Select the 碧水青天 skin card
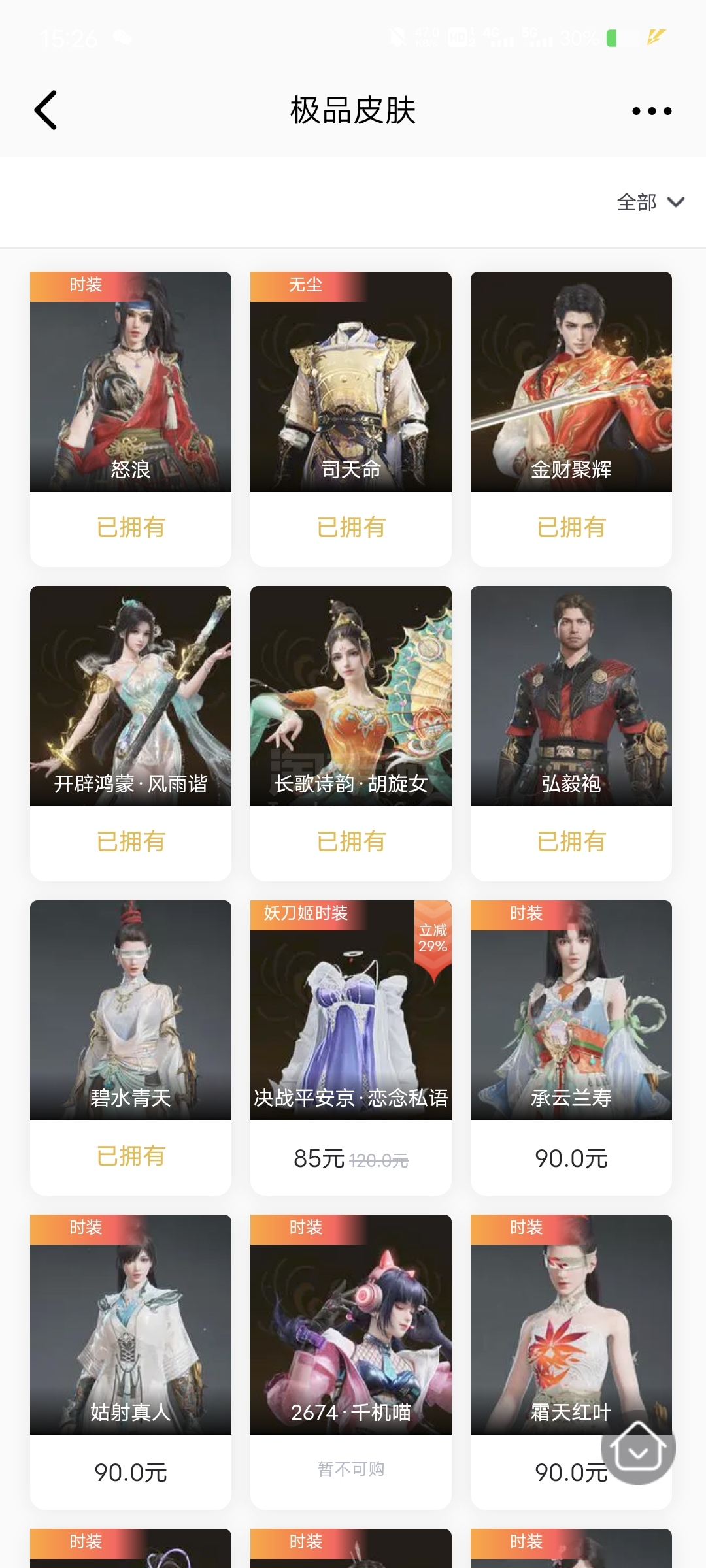 click(131, 1047)
